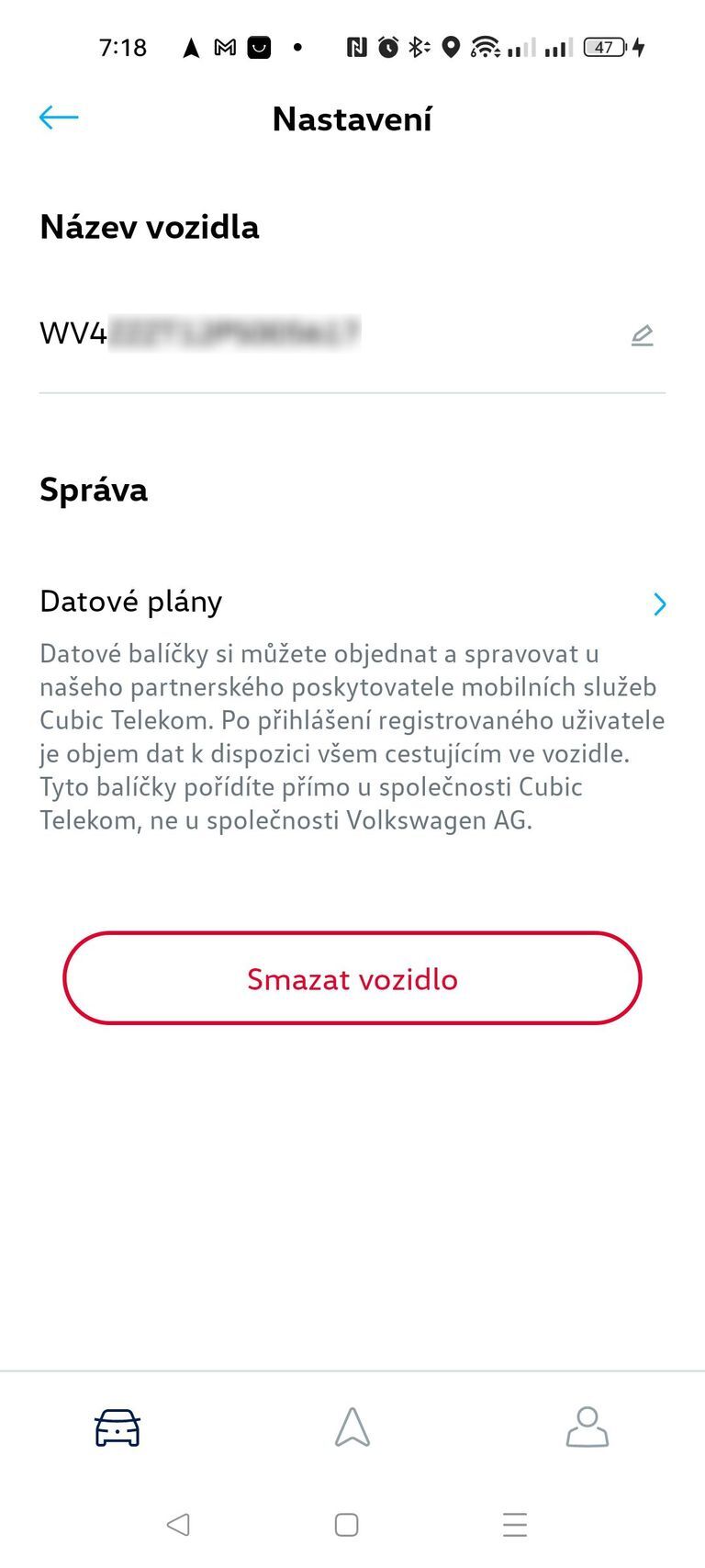
Task: Tap the system home button
Action: pyautogui.click(x=346, y=1525)
